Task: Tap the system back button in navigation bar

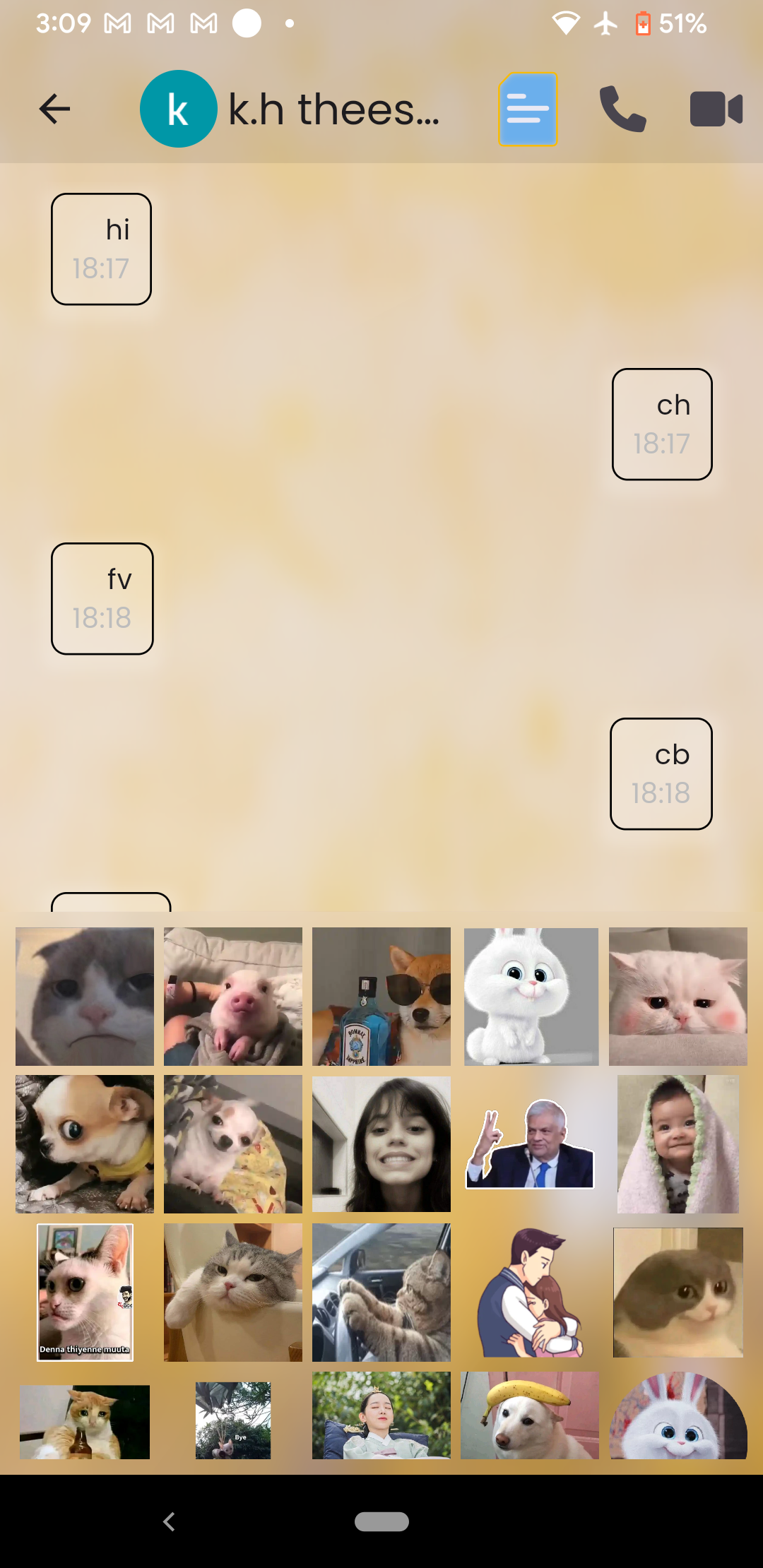Action: tap(169, 1521)
